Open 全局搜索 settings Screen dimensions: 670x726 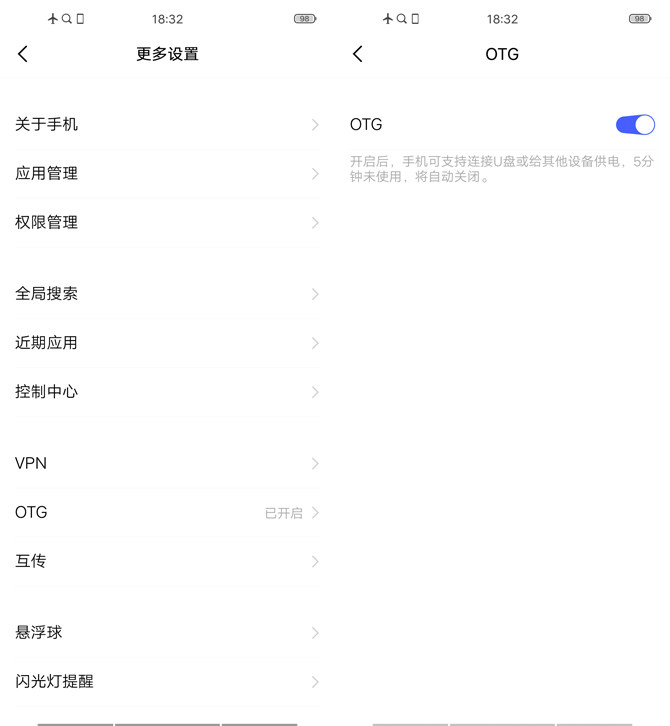coord(167,294)
